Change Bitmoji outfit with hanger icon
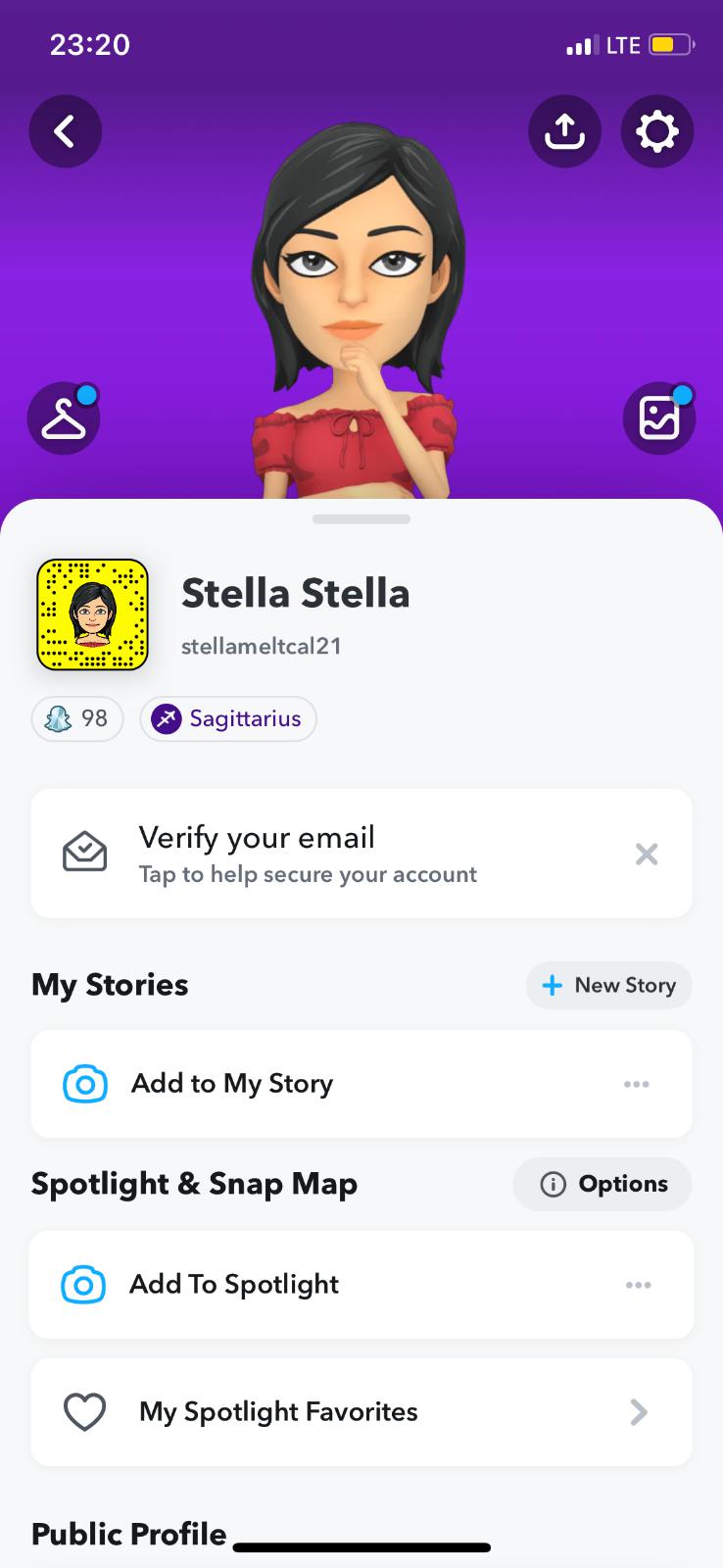 64,418
